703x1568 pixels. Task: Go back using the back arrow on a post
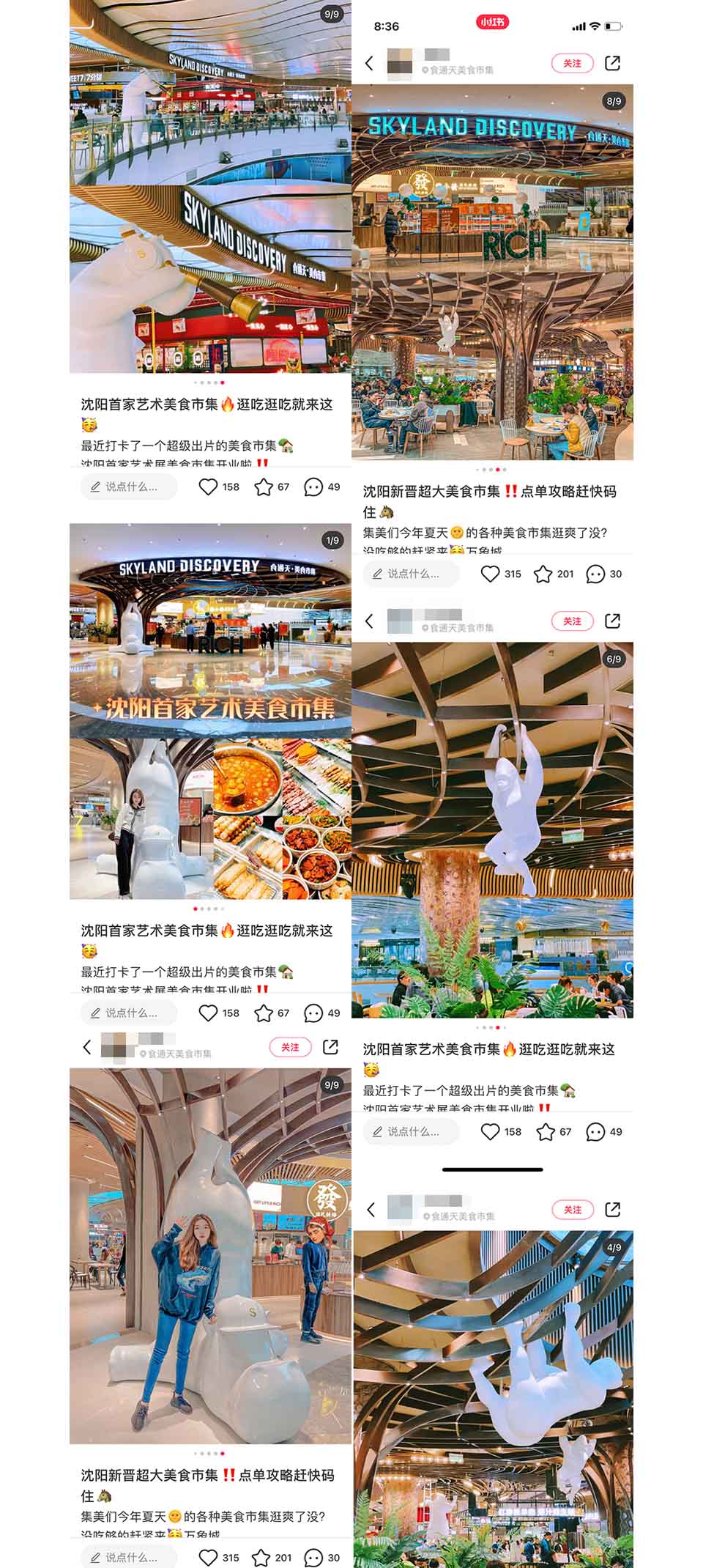coord(370,64)
